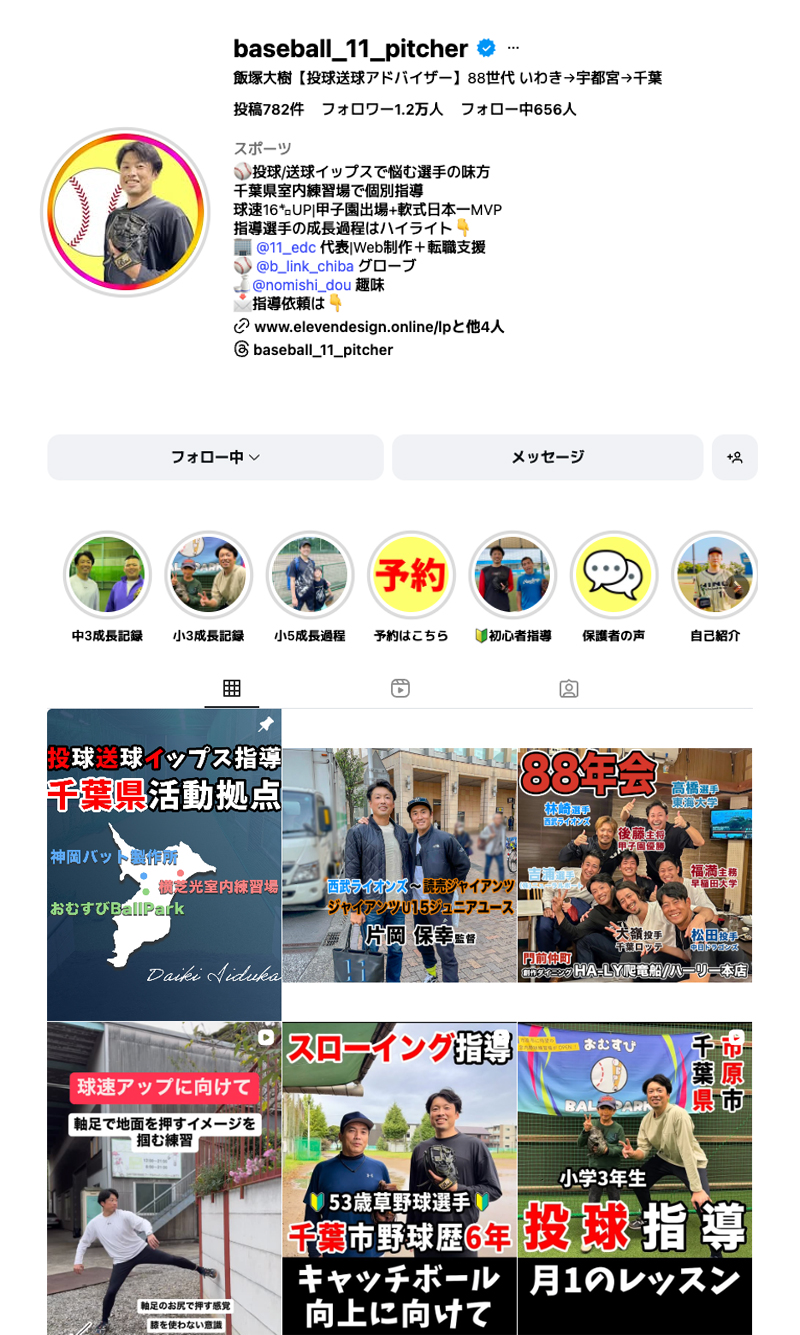Show the フォロワー1.2万人 followers list
The height and width of the screenshot is (1335, 800).
click(x=382, y=109)
